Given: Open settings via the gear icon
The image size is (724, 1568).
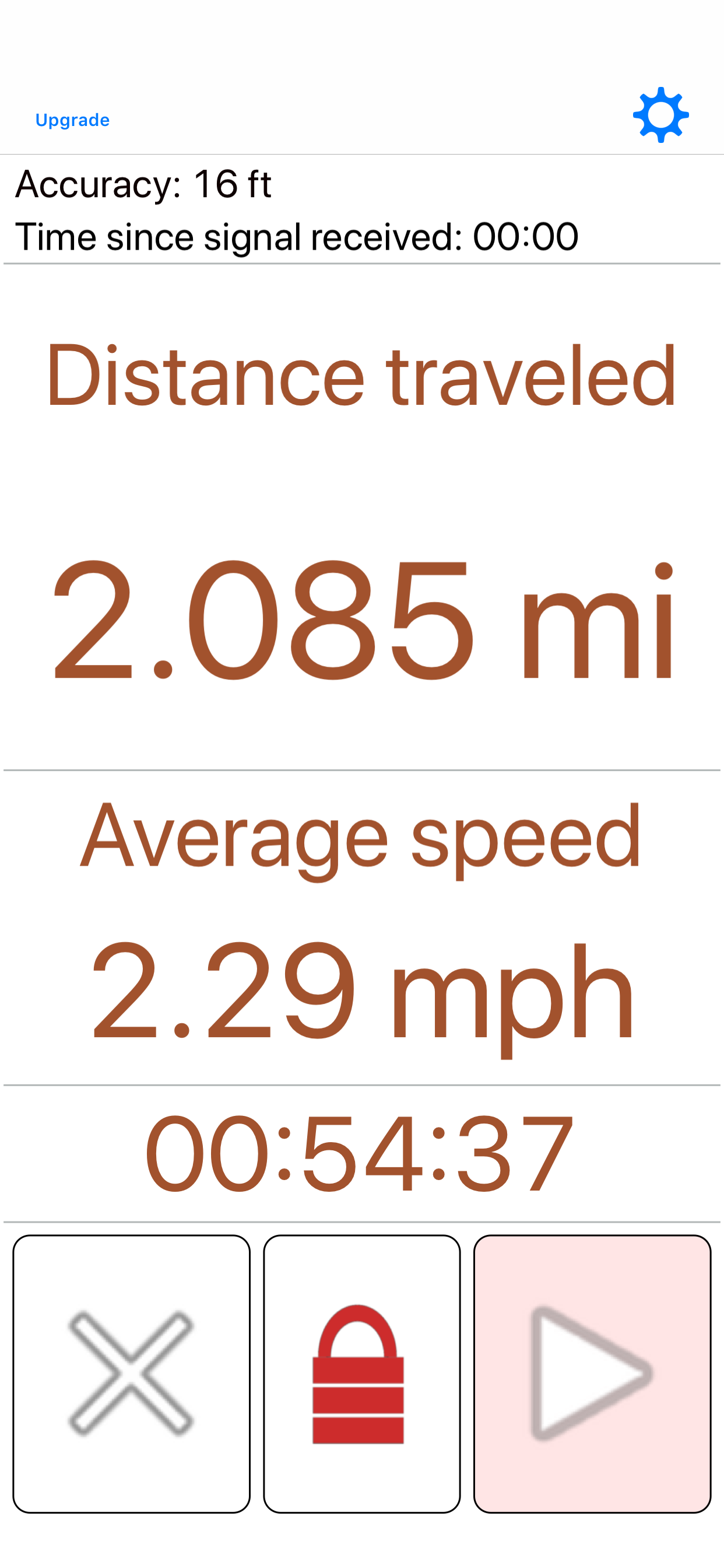Looking at the screenshot, I should pyautogui.click(x=660, y=115).
